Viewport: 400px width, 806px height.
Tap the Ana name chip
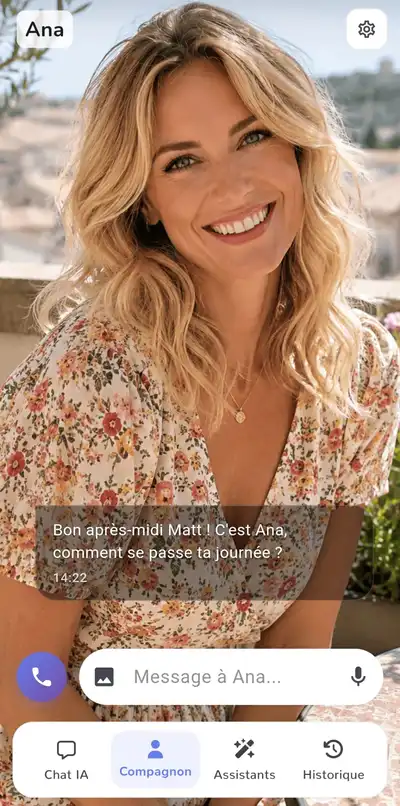coord(45,29)
